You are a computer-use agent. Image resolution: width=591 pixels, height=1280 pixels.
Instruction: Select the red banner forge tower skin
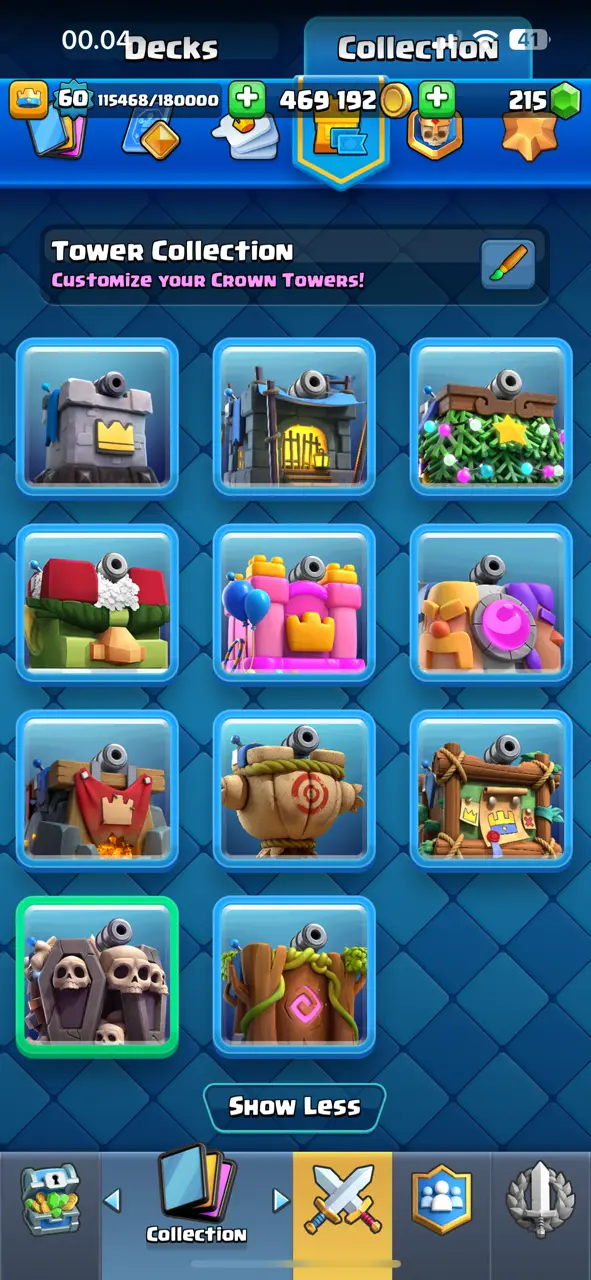tap(97, 789)
